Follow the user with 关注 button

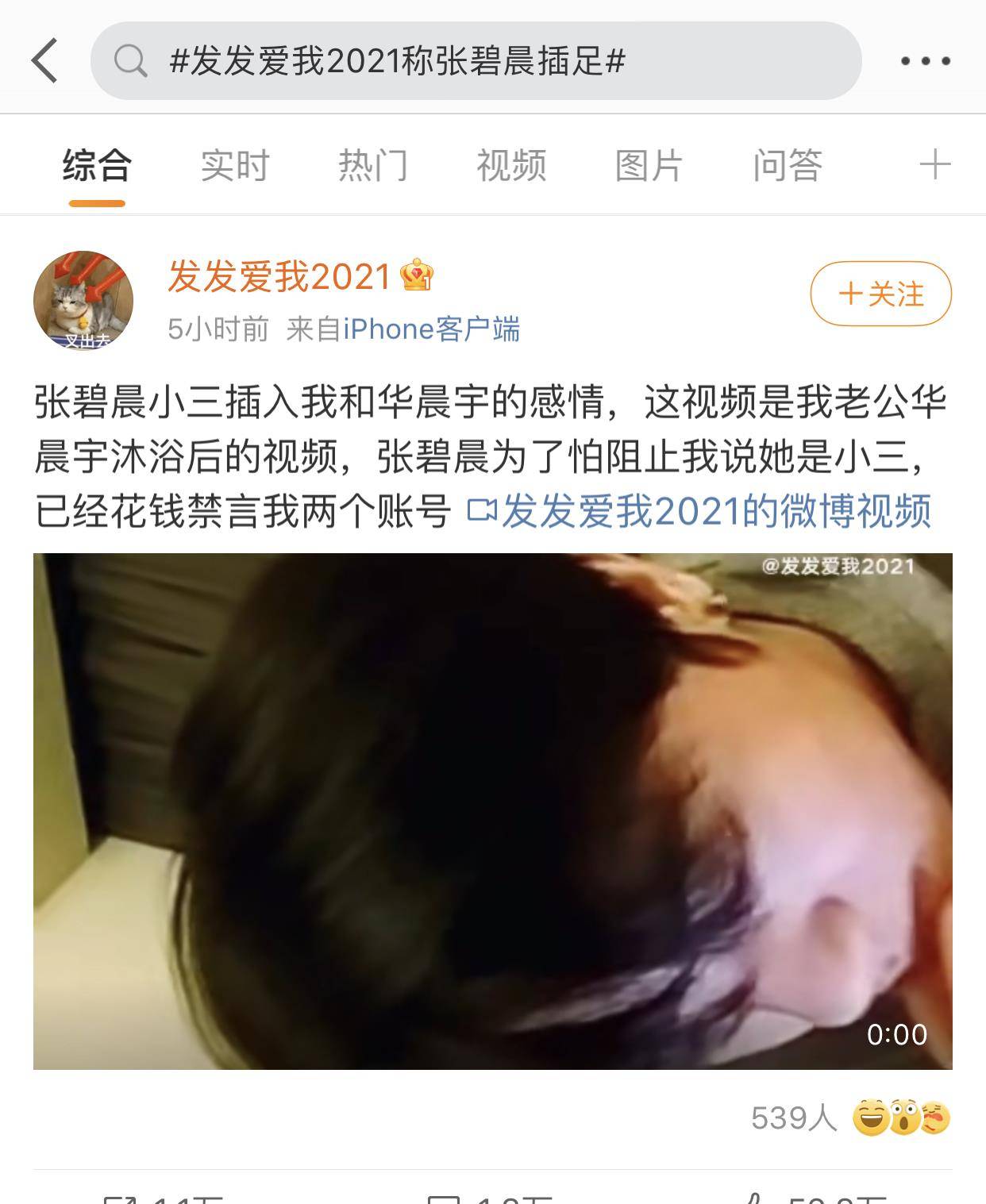(x=880, y=294)
